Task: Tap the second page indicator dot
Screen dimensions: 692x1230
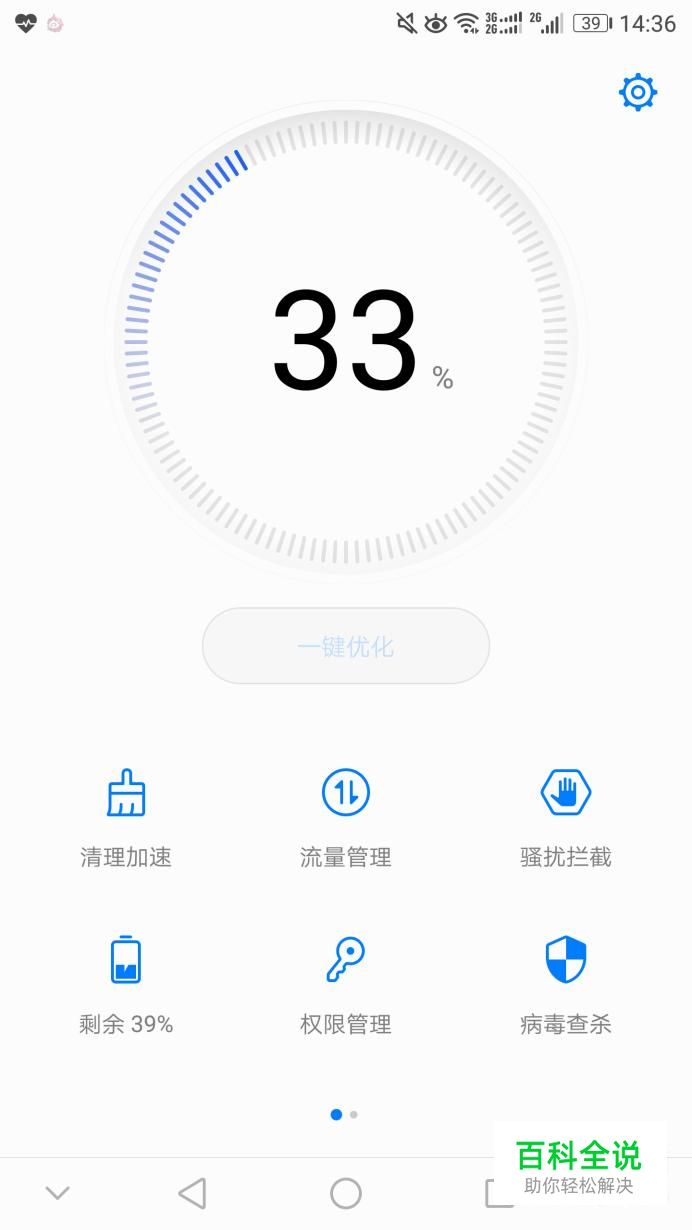Action: click(354, 1114)
